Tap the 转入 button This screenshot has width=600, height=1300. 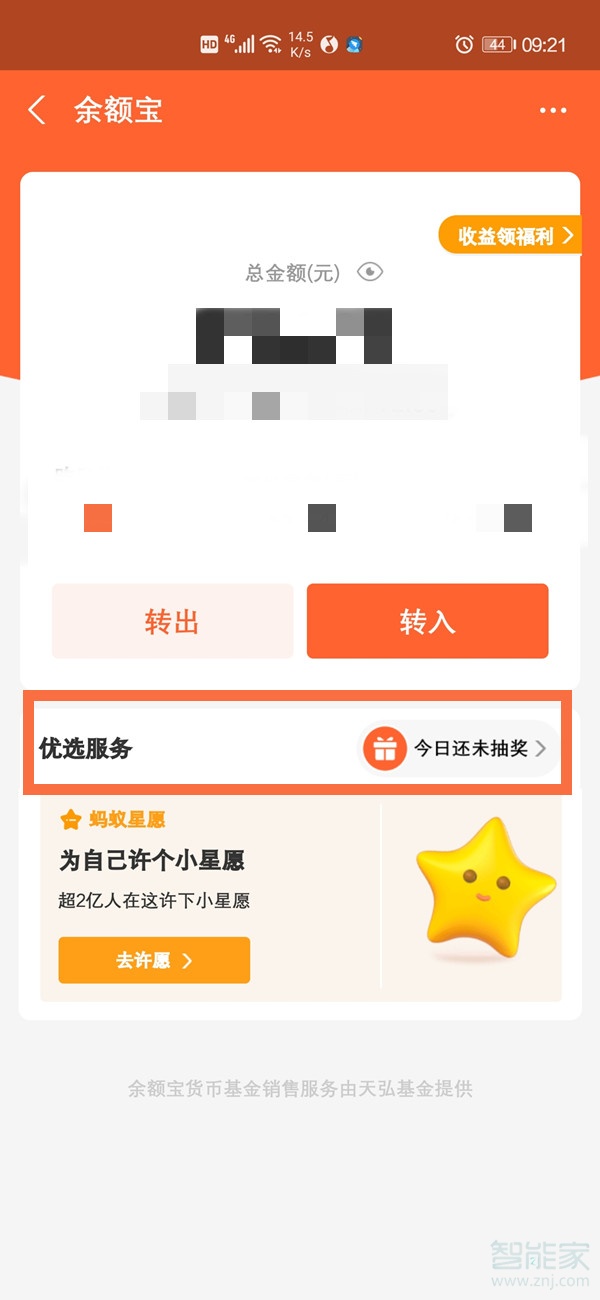coord(427,621)
